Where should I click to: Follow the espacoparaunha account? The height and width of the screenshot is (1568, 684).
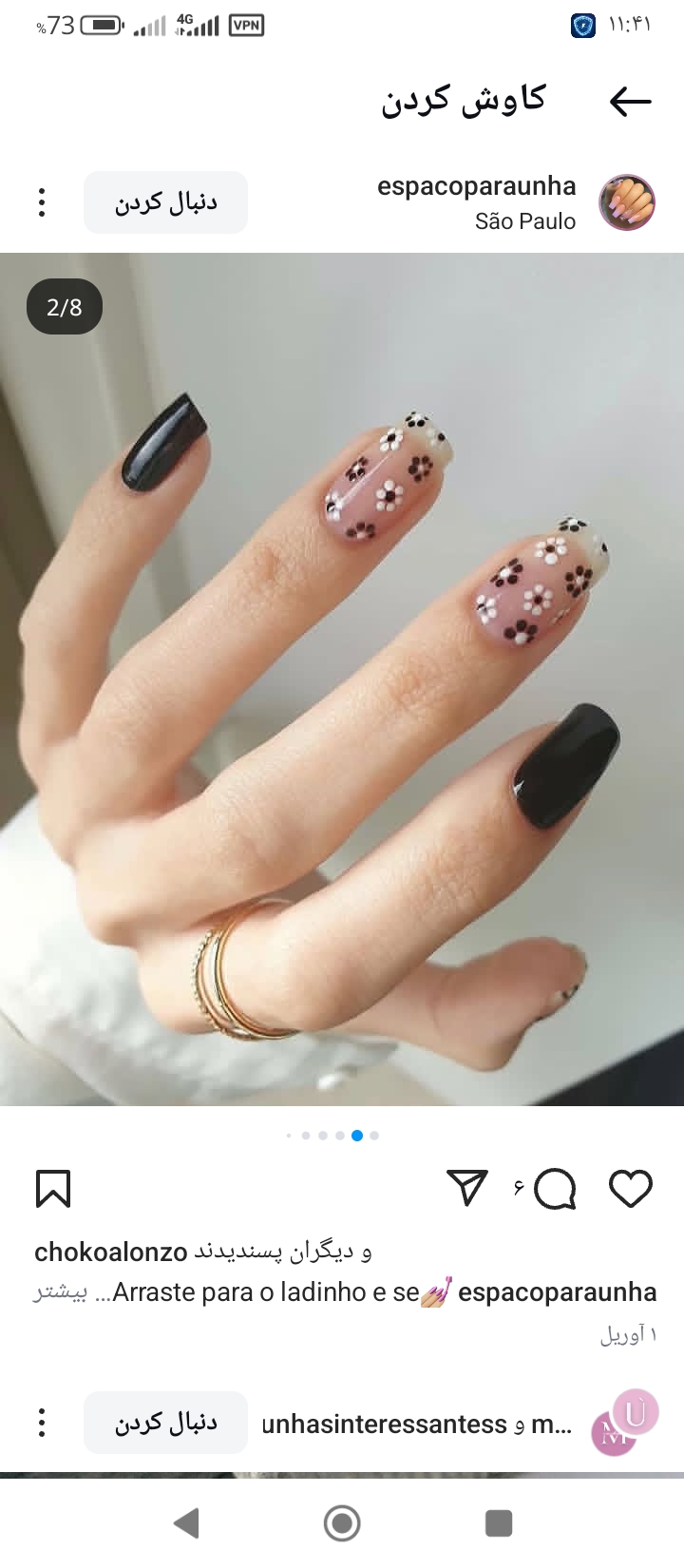click(165, 202)
